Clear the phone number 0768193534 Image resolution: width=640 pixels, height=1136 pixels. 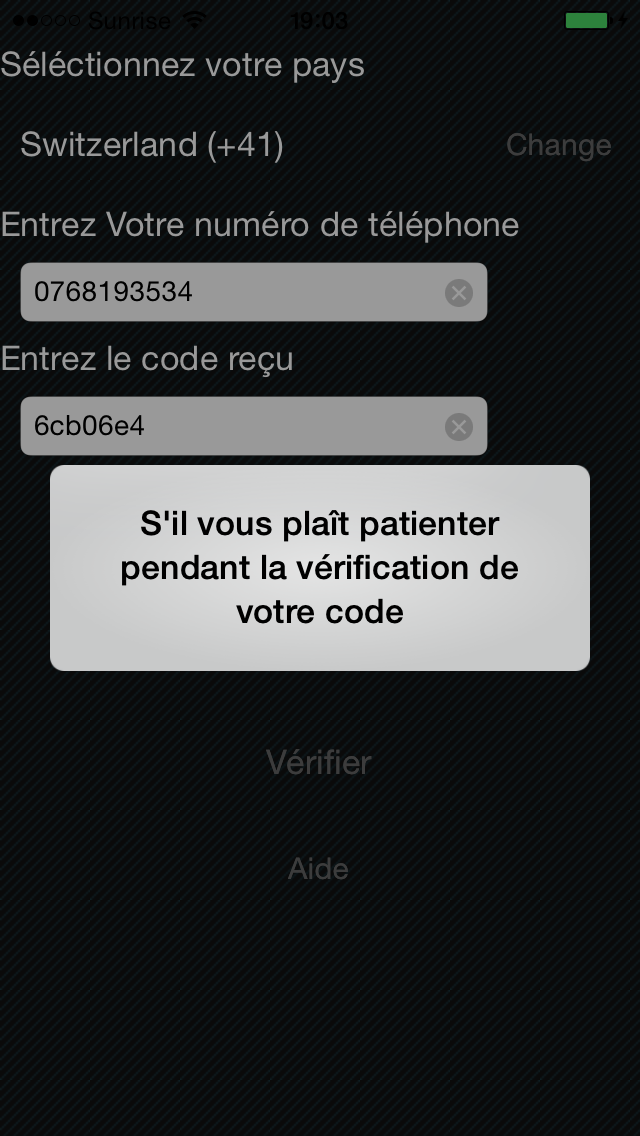(459, 293)
